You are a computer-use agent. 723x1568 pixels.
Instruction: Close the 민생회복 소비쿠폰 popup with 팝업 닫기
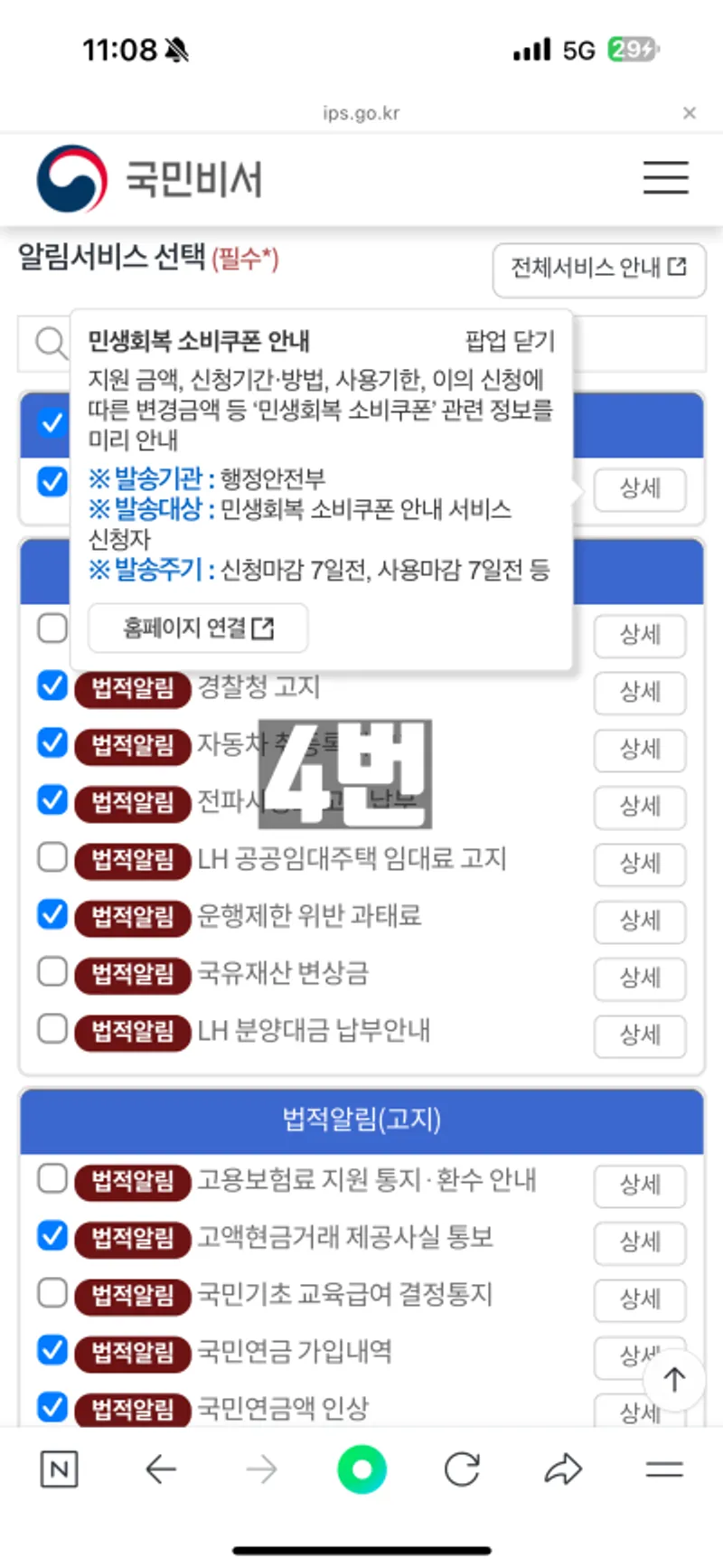pos(510,341)
